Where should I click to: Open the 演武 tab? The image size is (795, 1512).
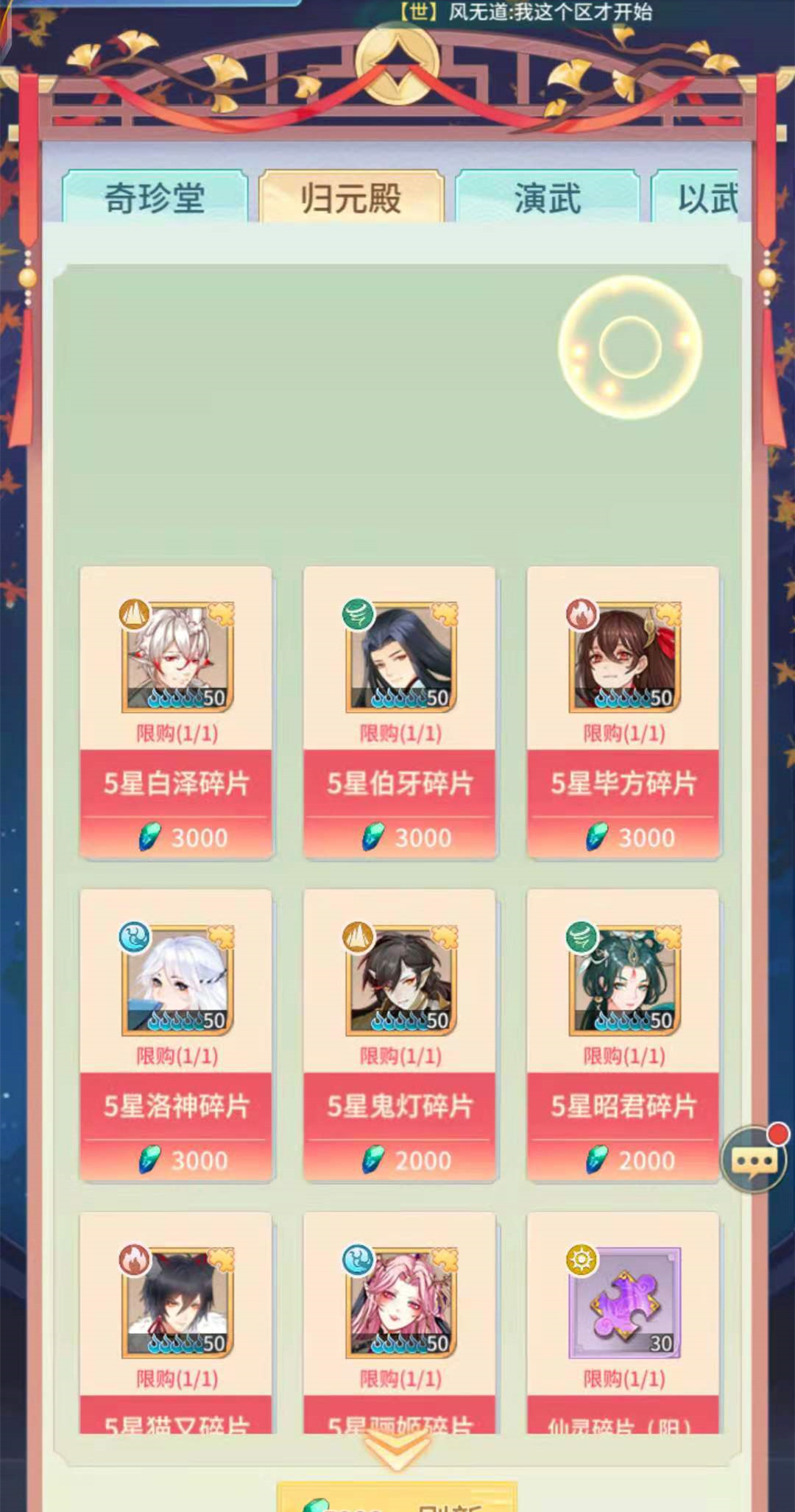point(547,196)
